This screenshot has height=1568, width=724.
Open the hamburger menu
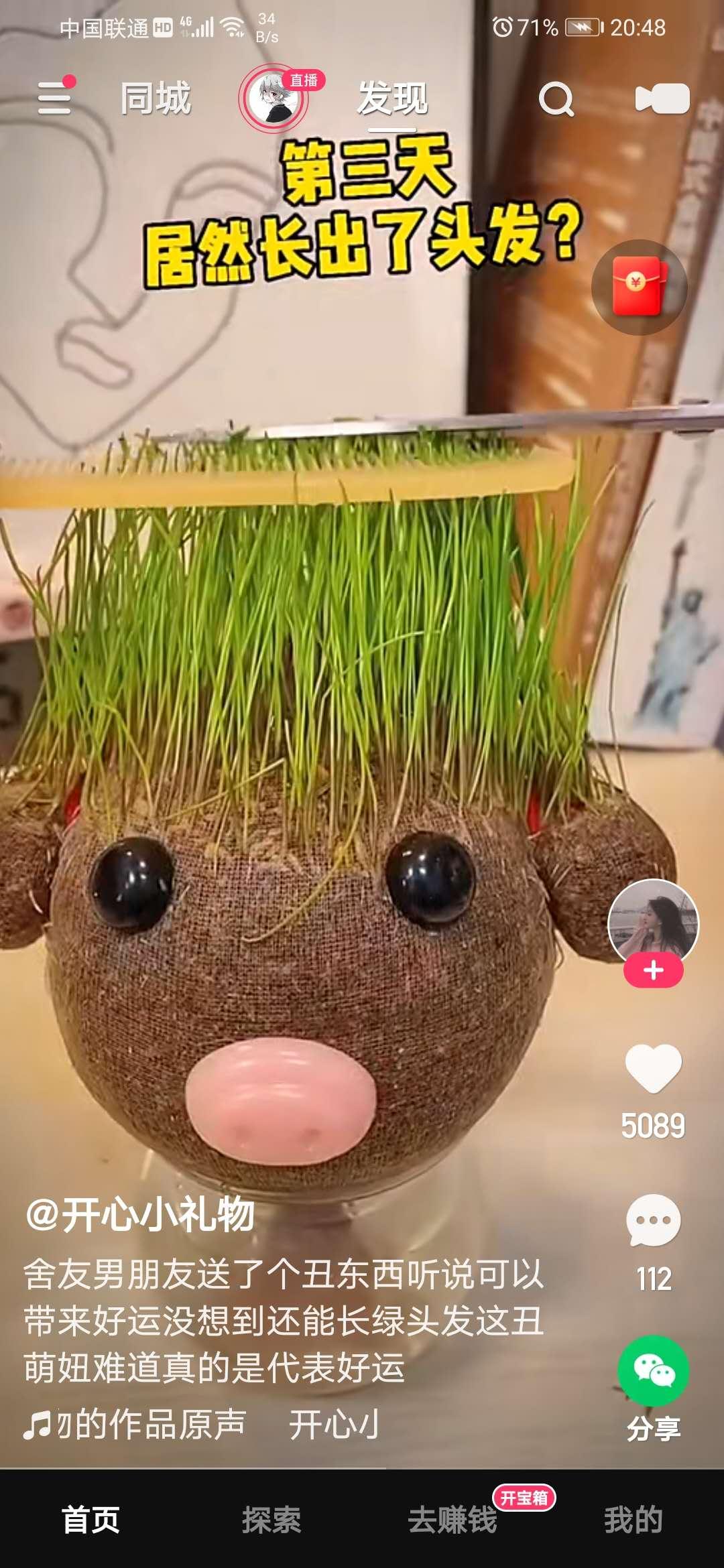[55, 98]
